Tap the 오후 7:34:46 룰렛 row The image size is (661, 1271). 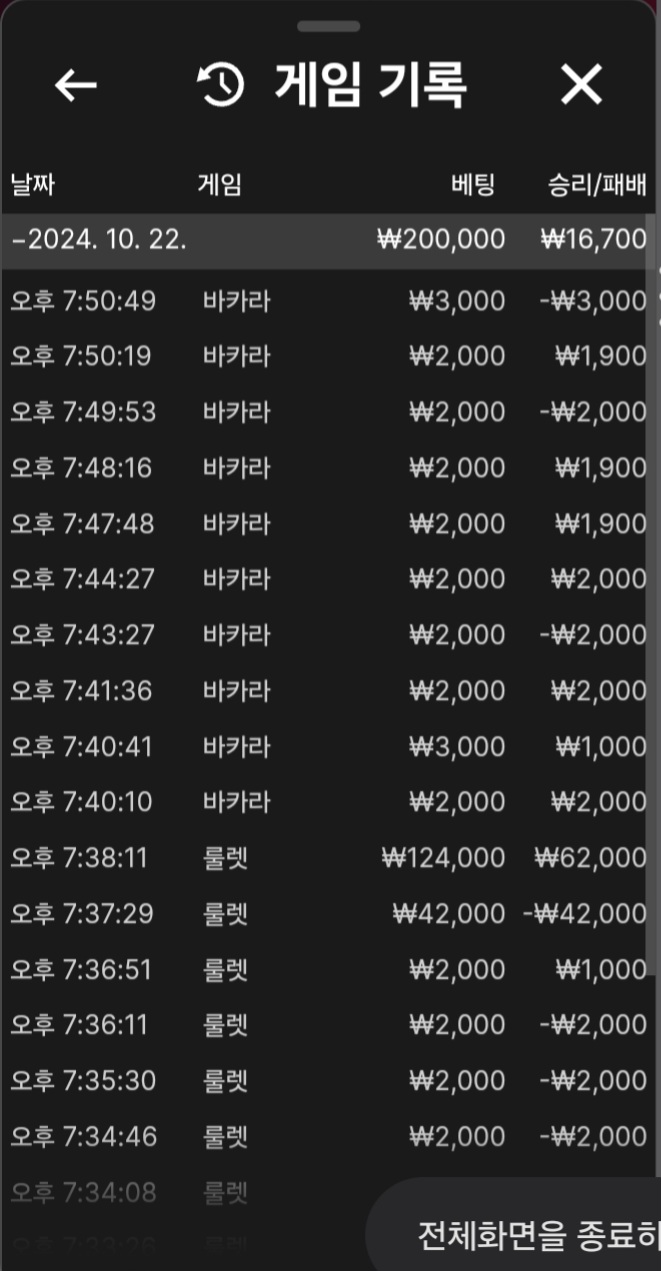[x=328, y=1136]
